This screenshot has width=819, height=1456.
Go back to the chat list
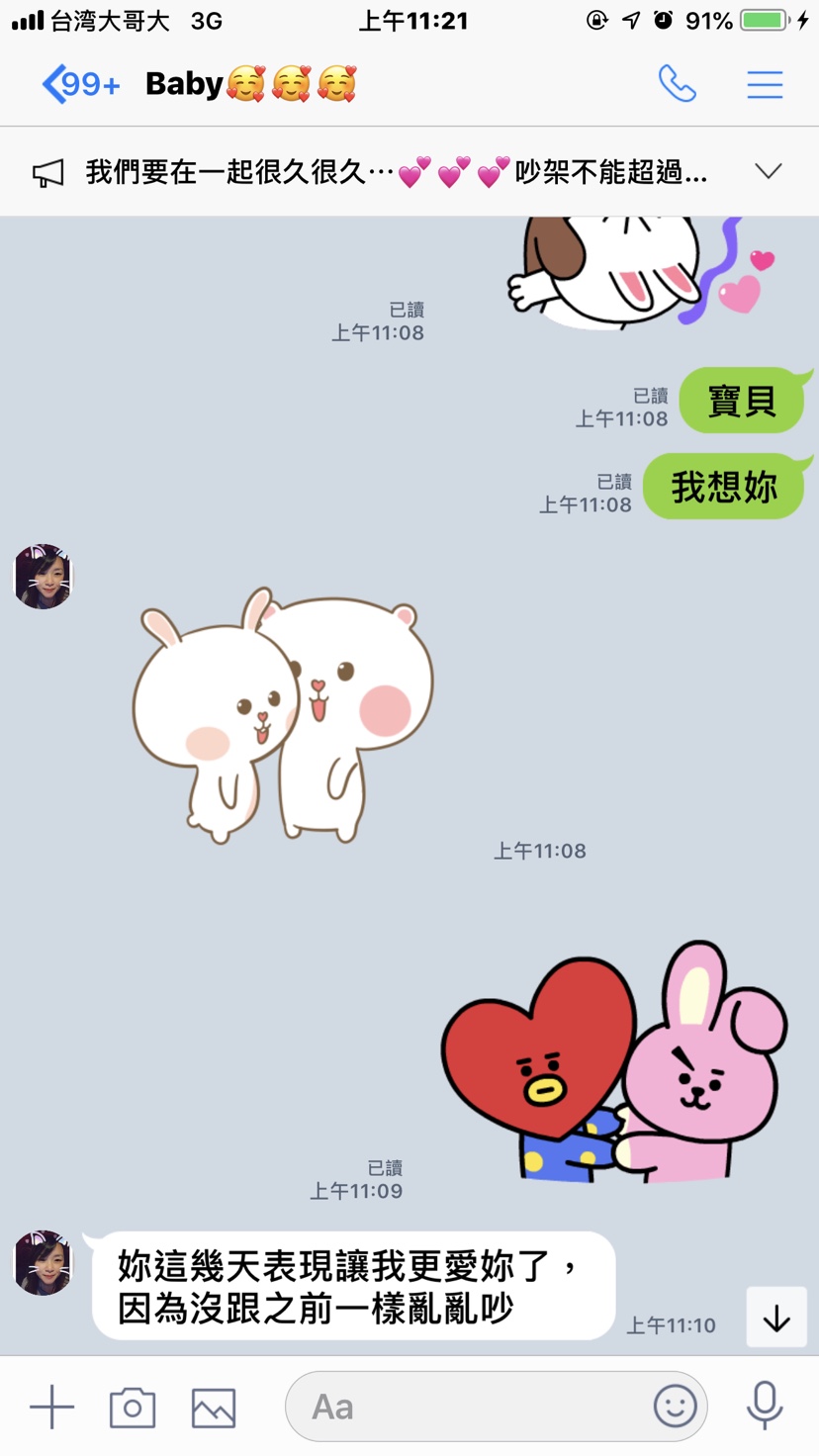click(79, 85)
